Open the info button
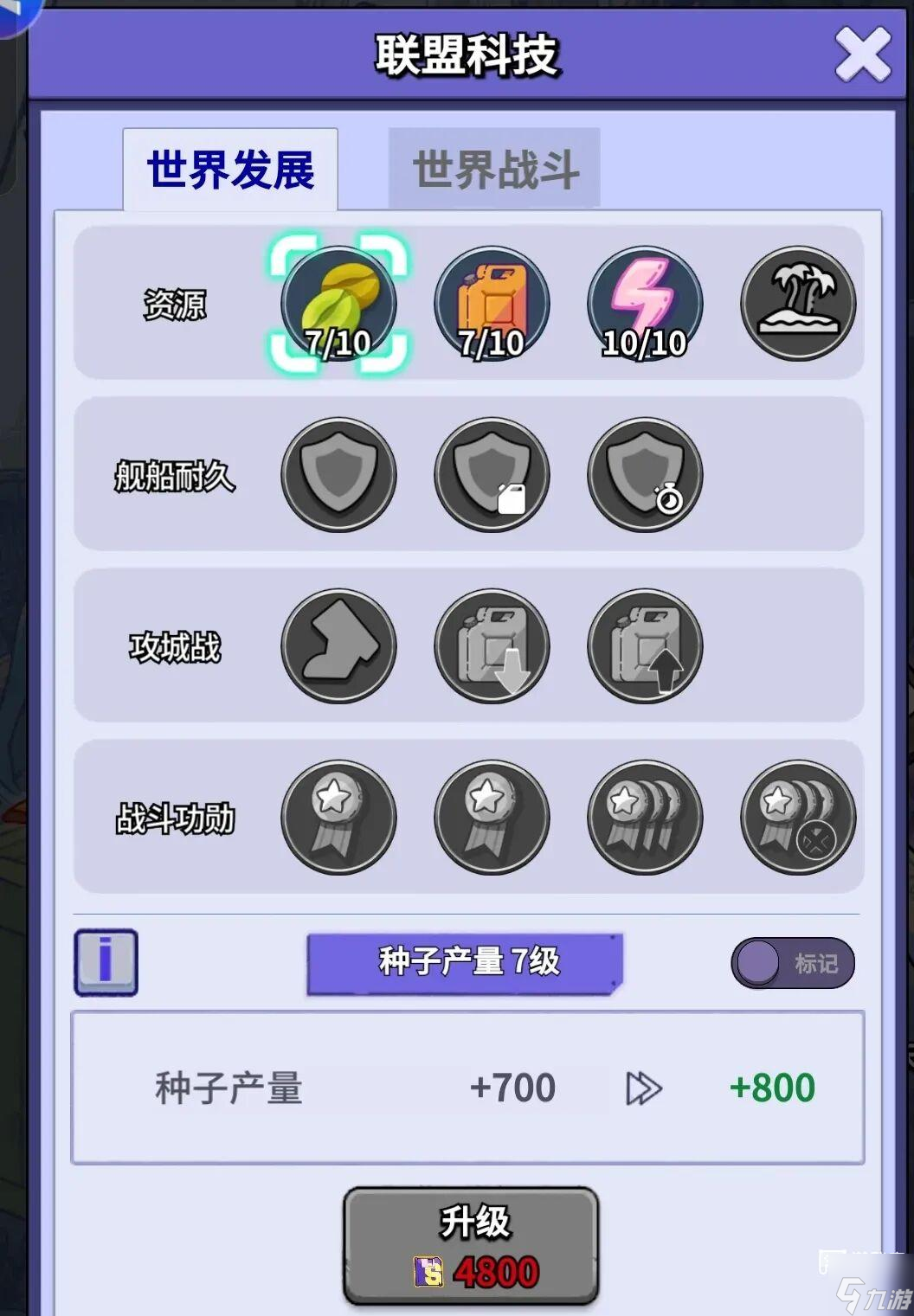 click(x=106, y=962)
